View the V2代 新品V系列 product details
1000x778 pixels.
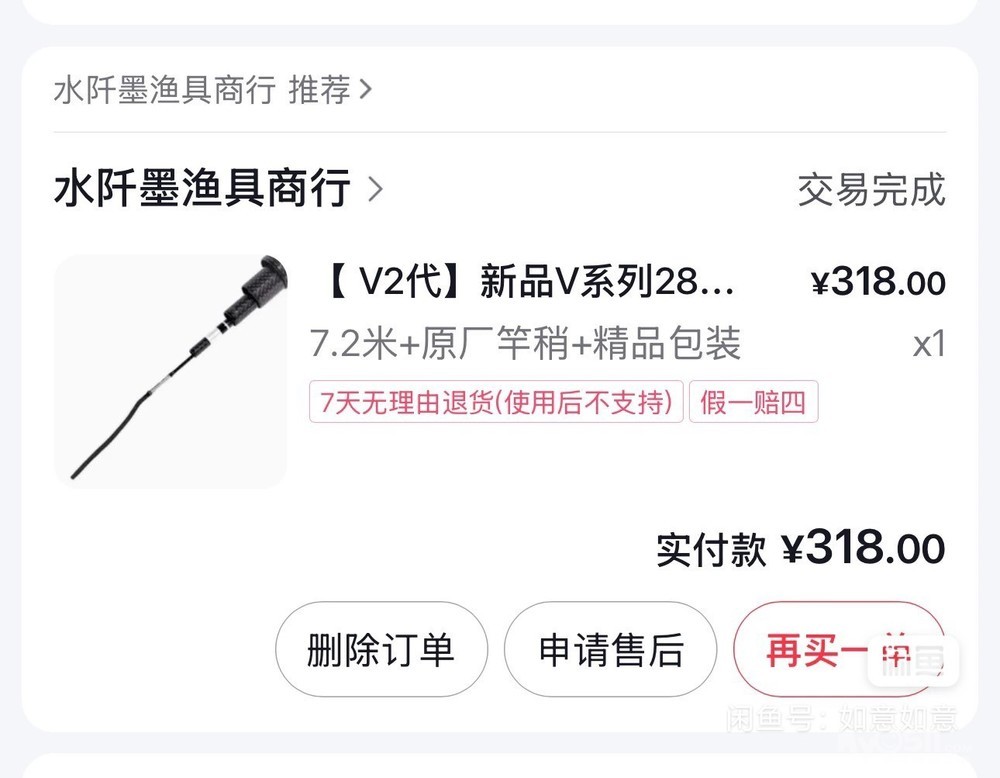tap(527, 283)
